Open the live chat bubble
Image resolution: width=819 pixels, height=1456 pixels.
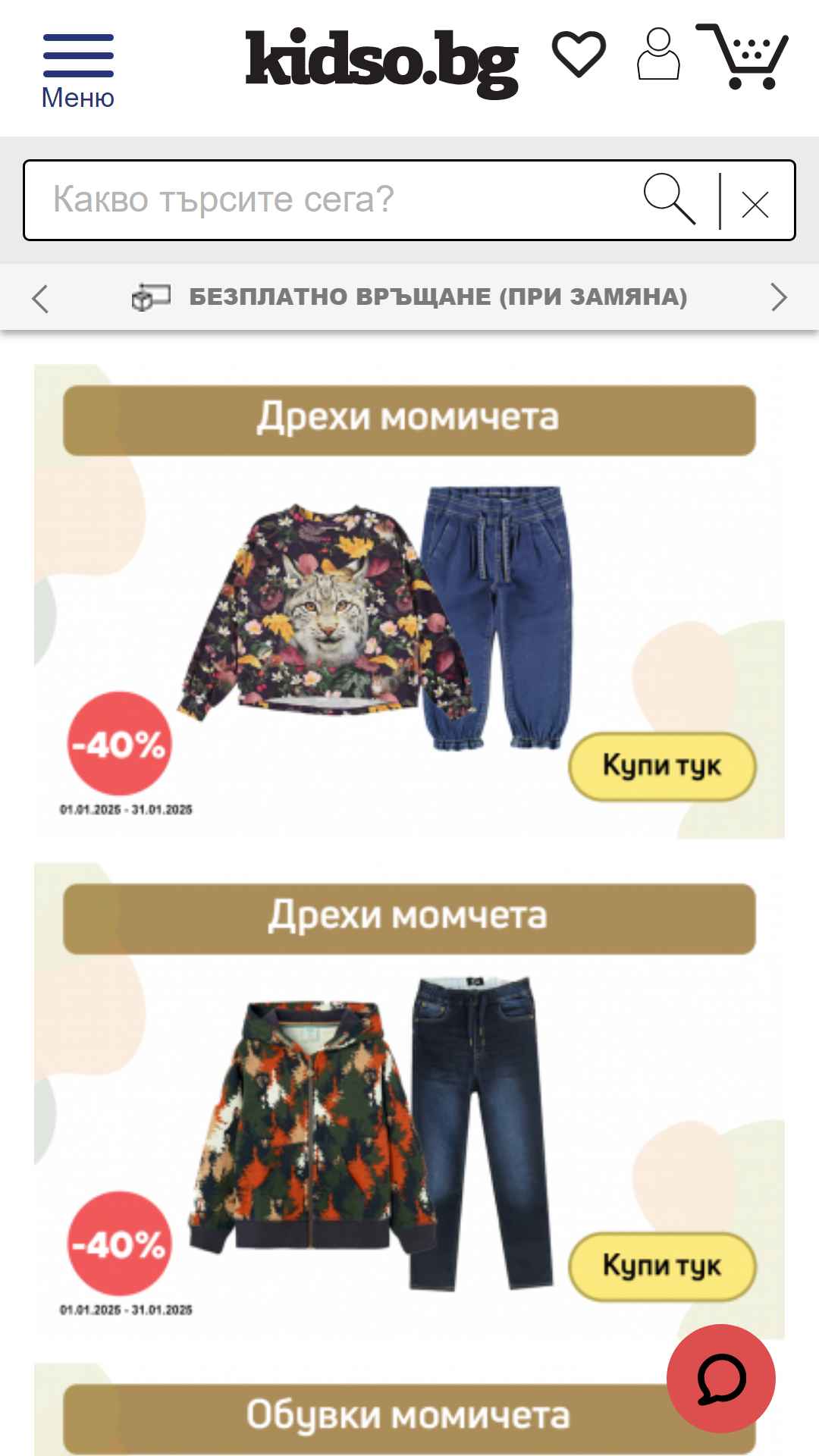(x=721, y=1379)
